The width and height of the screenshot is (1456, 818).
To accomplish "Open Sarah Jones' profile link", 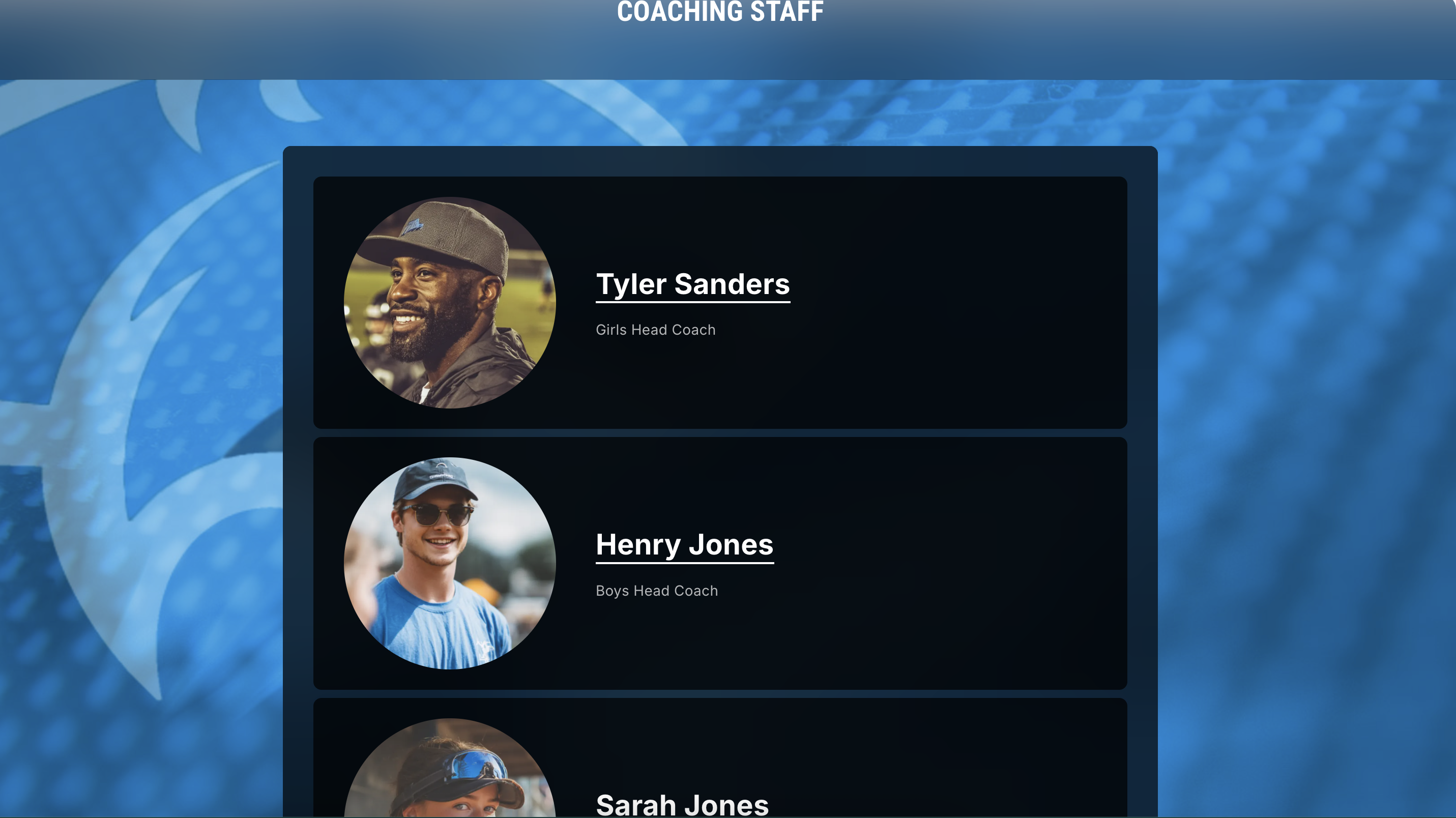I will (x=682, y=805).
